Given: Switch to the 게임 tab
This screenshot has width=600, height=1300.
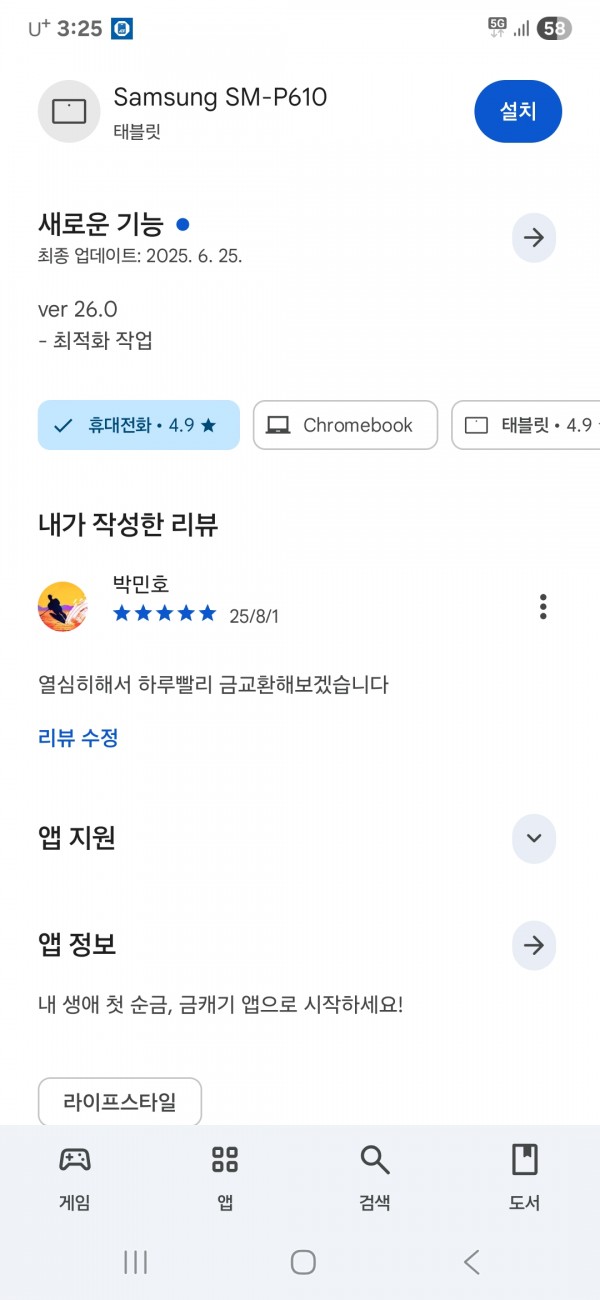Looking at the screenshot, I should [75, 1178].
